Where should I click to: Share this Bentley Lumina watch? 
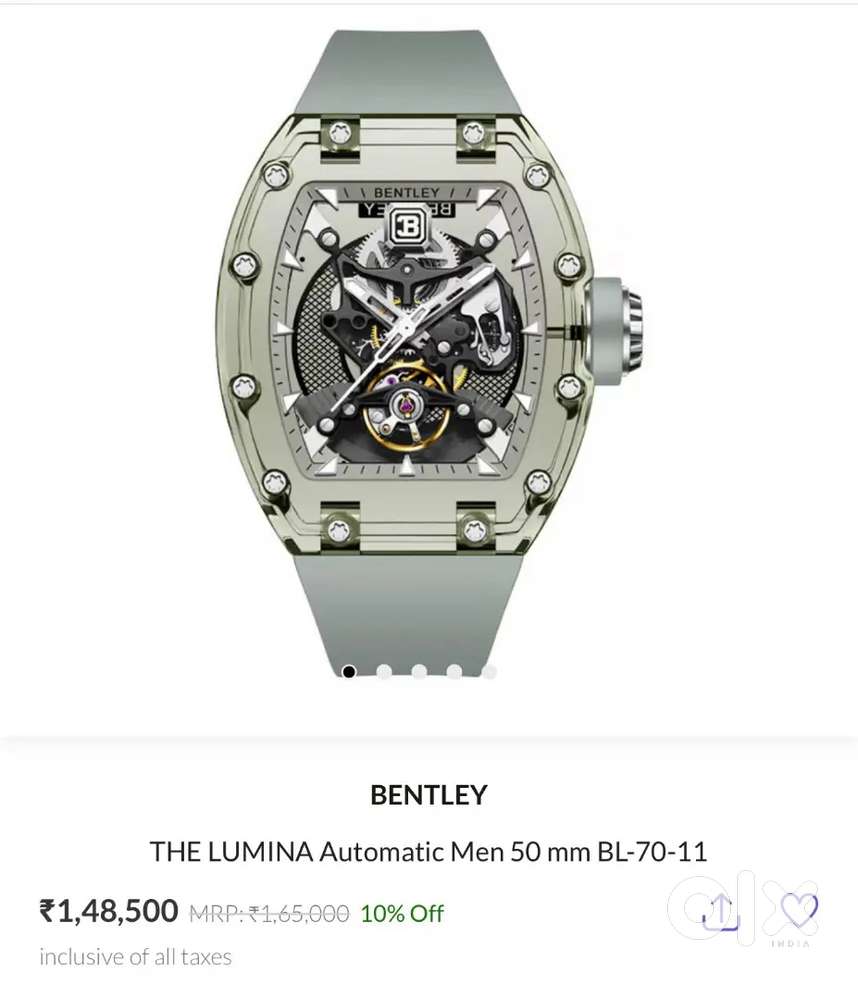pyautogui.click(x=719, y=912)
